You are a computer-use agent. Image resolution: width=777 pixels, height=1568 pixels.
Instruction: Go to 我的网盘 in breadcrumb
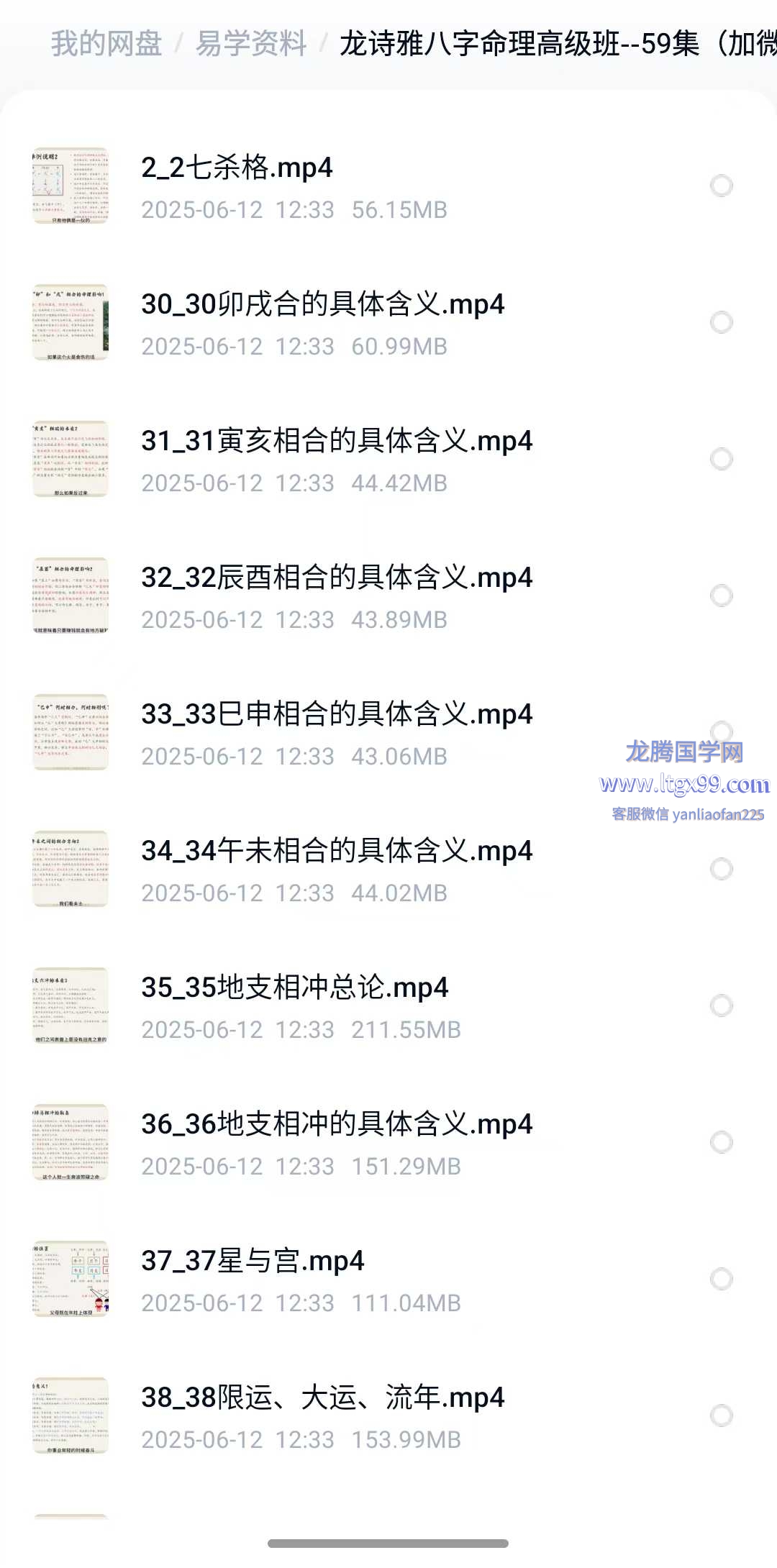click(x=106, y=44)
